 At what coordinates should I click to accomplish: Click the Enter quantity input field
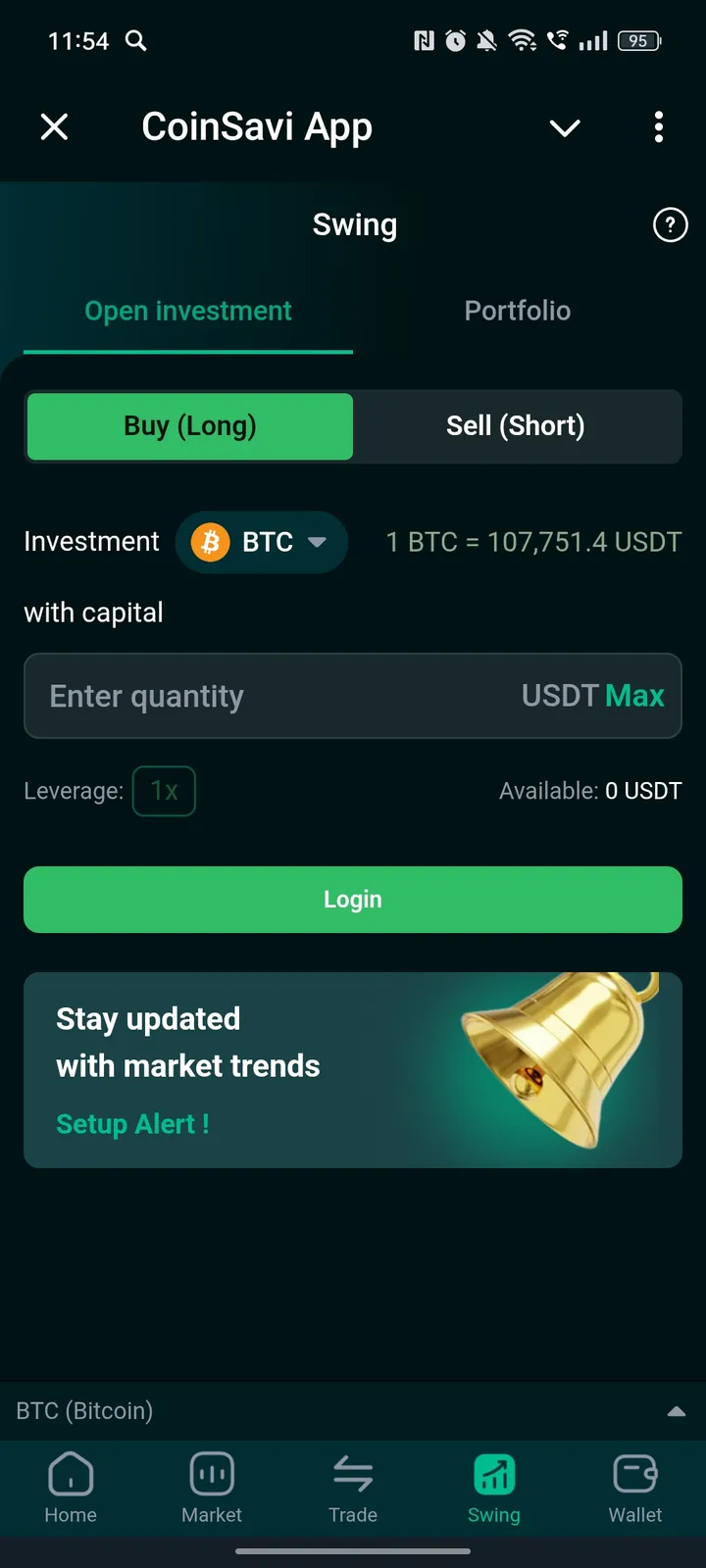(x=245, y=696)
